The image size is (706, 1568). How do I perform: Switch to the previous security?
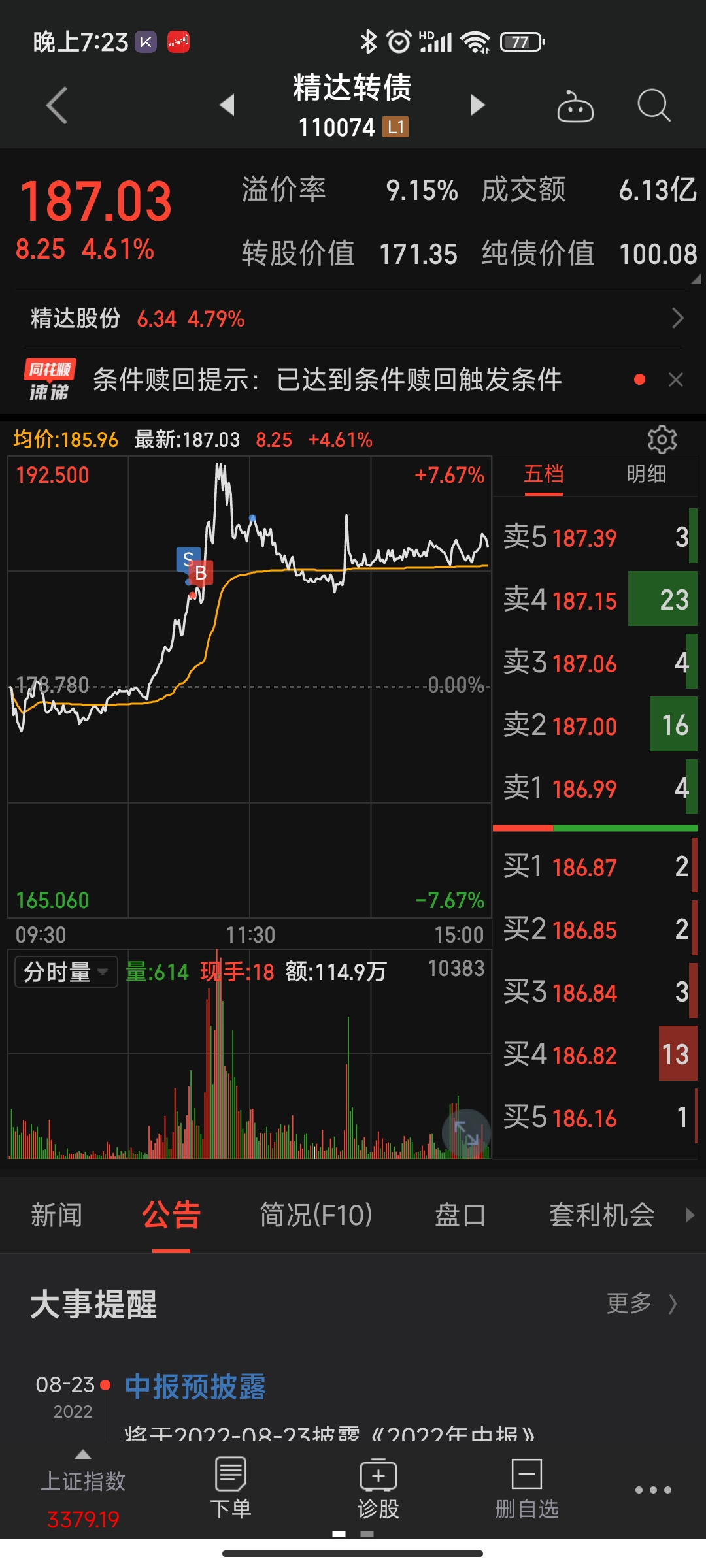coord(227,105)
